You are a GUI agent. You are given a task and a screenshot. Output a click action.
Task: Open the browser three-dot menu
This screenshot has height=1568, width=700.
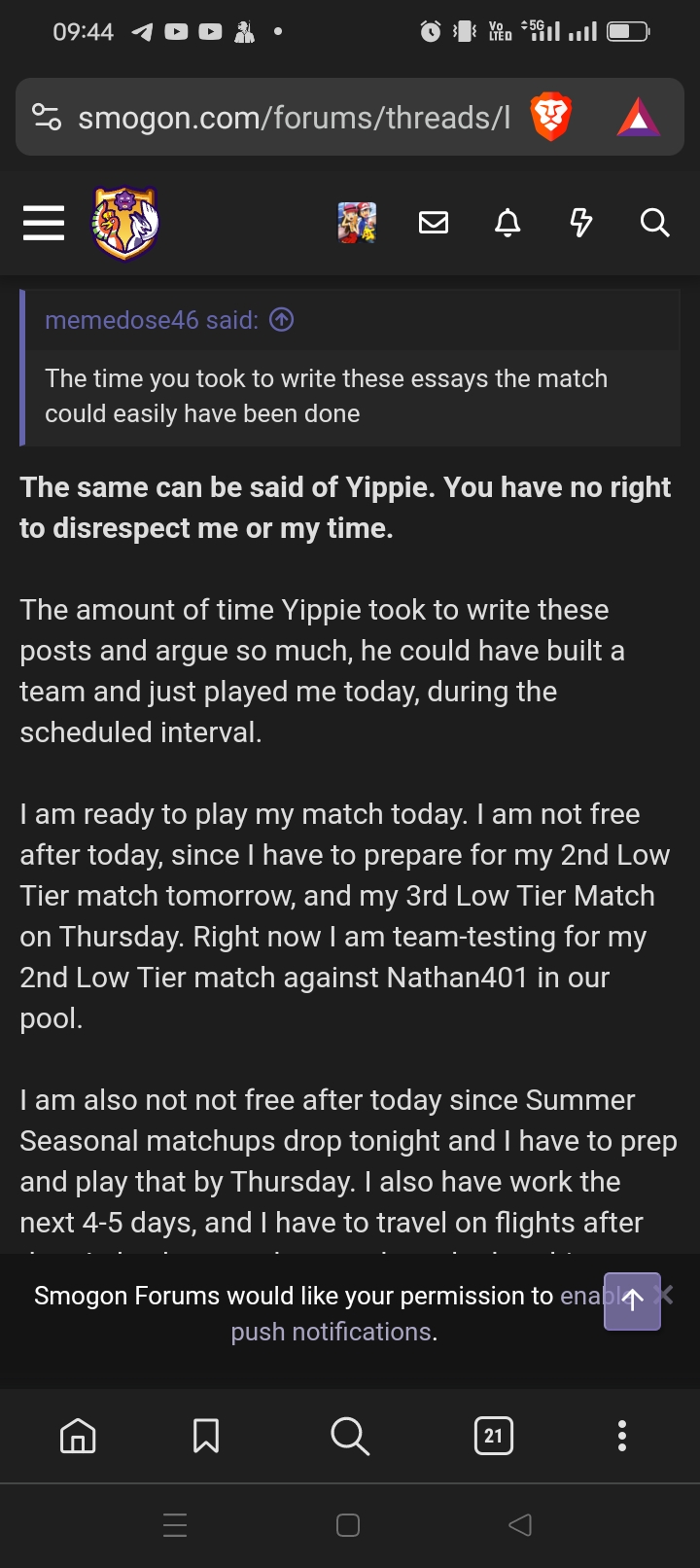click(622, 1436)
